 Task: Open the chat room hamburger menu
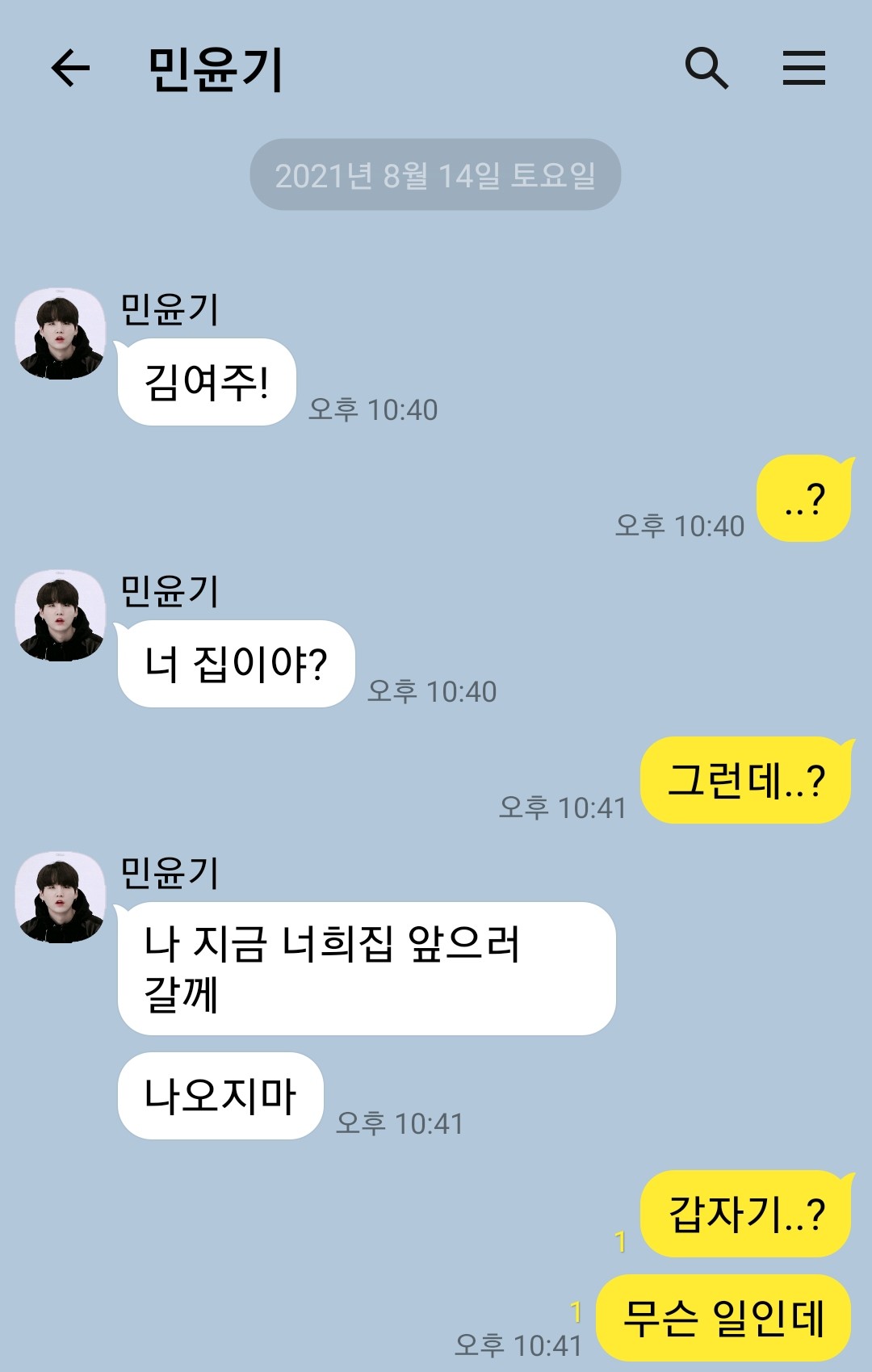(803, 67)
